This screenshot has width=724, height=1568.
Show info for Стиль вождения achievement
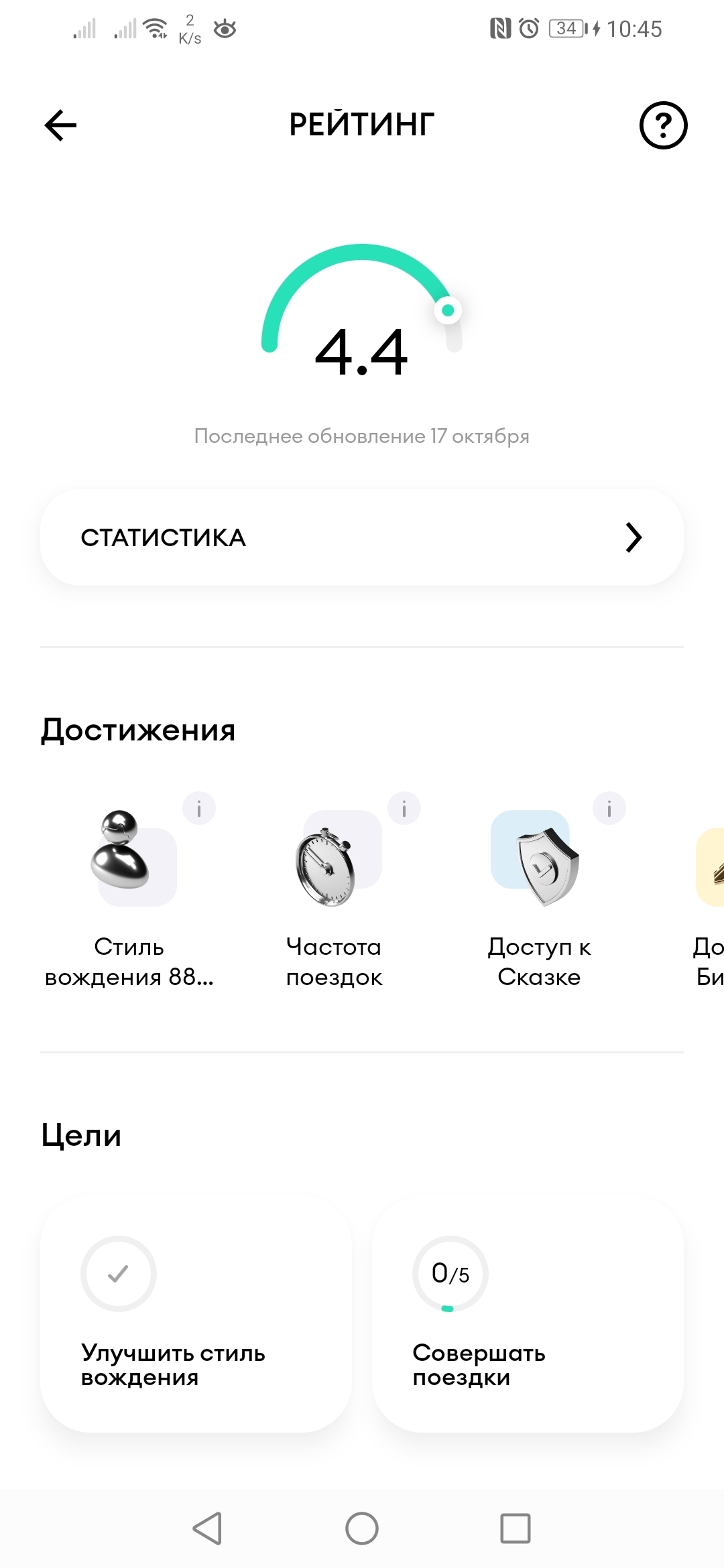199,809
